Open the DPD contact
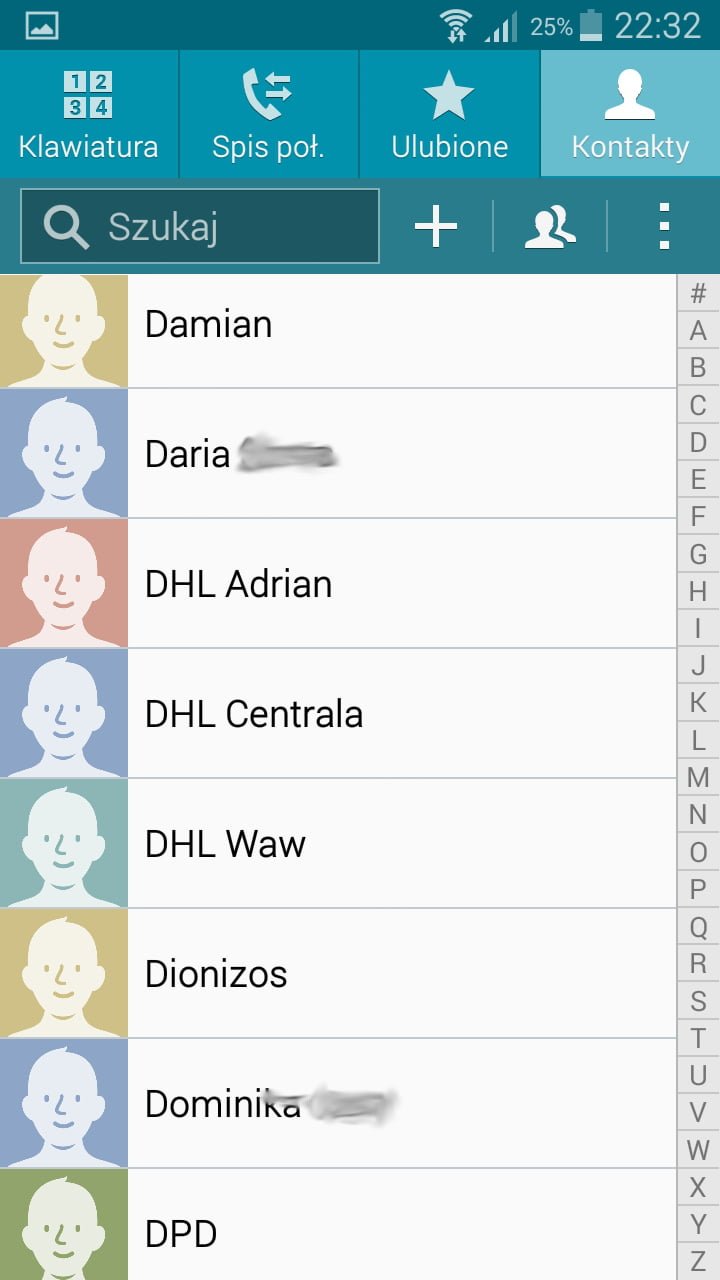 pyautogui.click(x=338, y=1225)
